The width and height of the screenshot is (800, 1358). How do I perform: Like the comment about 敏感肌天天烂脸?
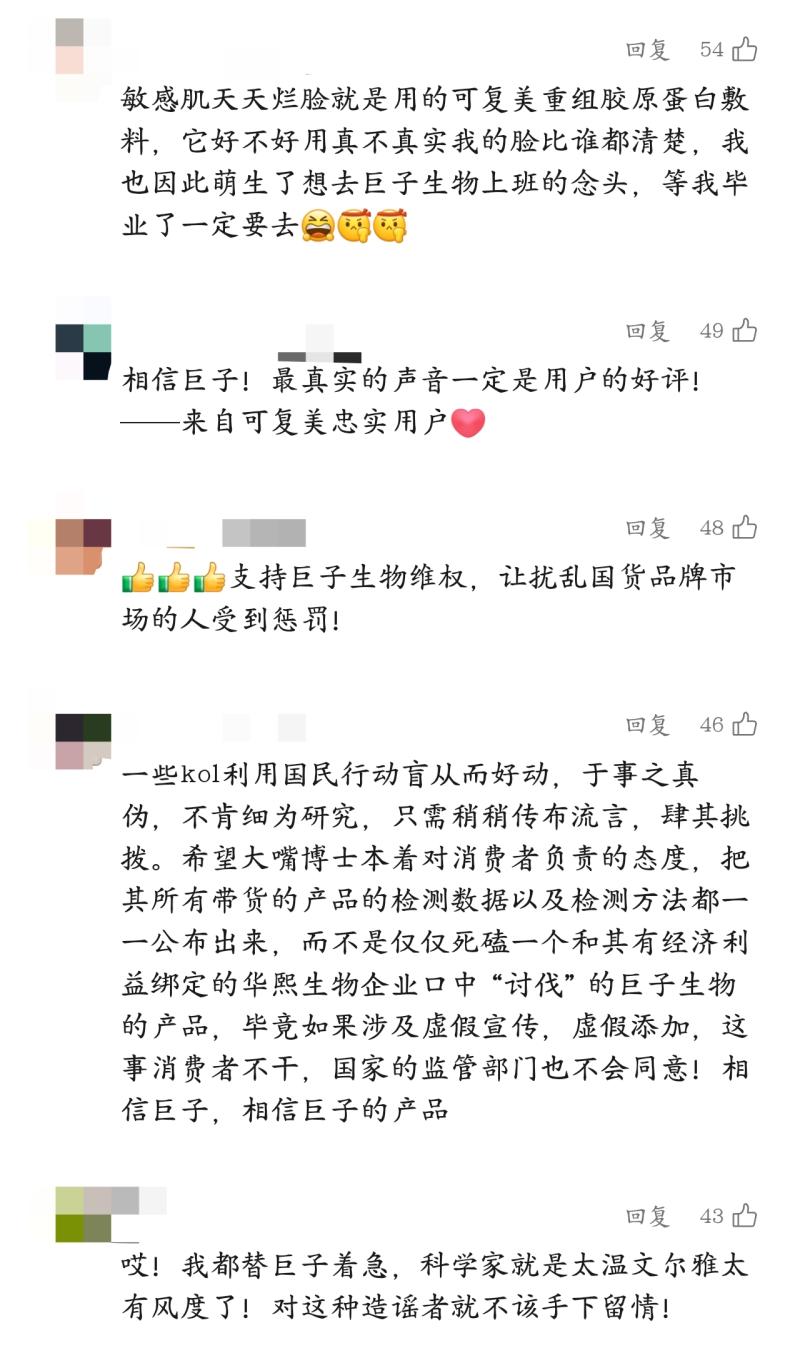coord(745,50)
